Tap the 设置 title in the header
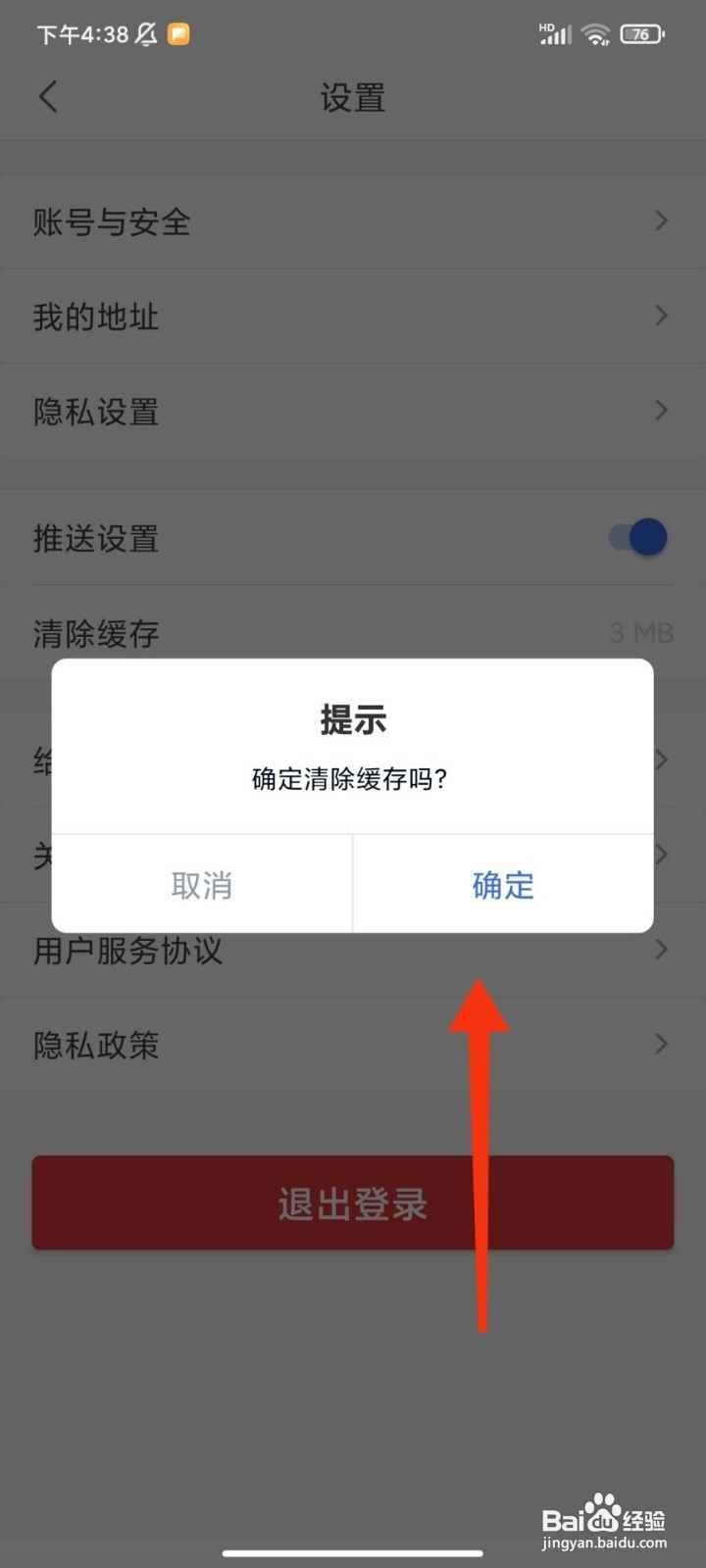706x1568 pixels. [352, 98]
